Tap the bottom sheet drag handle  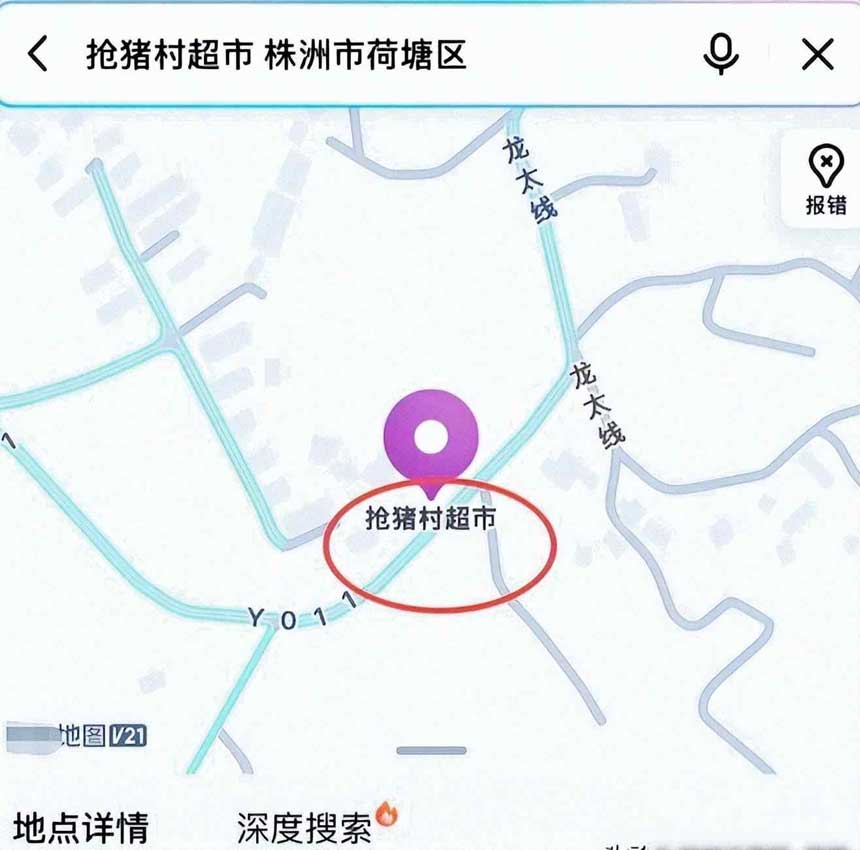click(x=431, y=750)
